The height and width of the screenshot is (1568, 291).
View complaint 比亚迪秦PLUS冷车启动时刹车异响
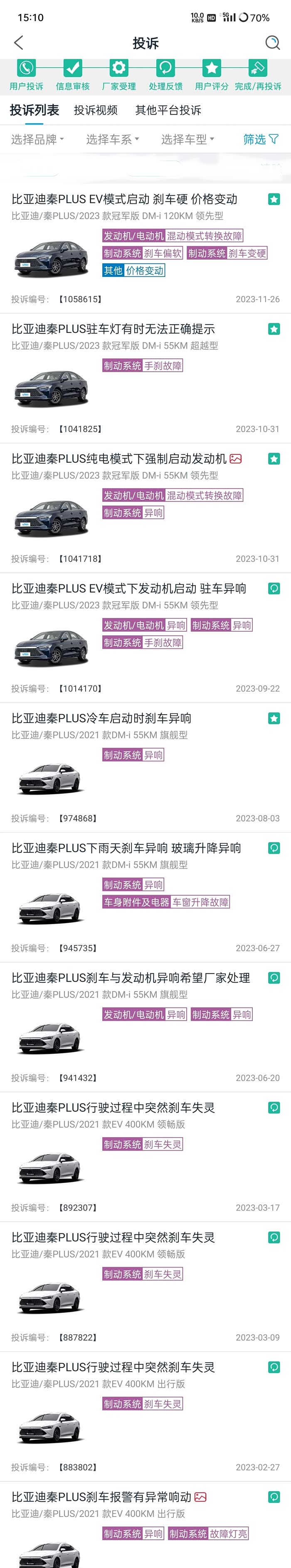[101, 718]
